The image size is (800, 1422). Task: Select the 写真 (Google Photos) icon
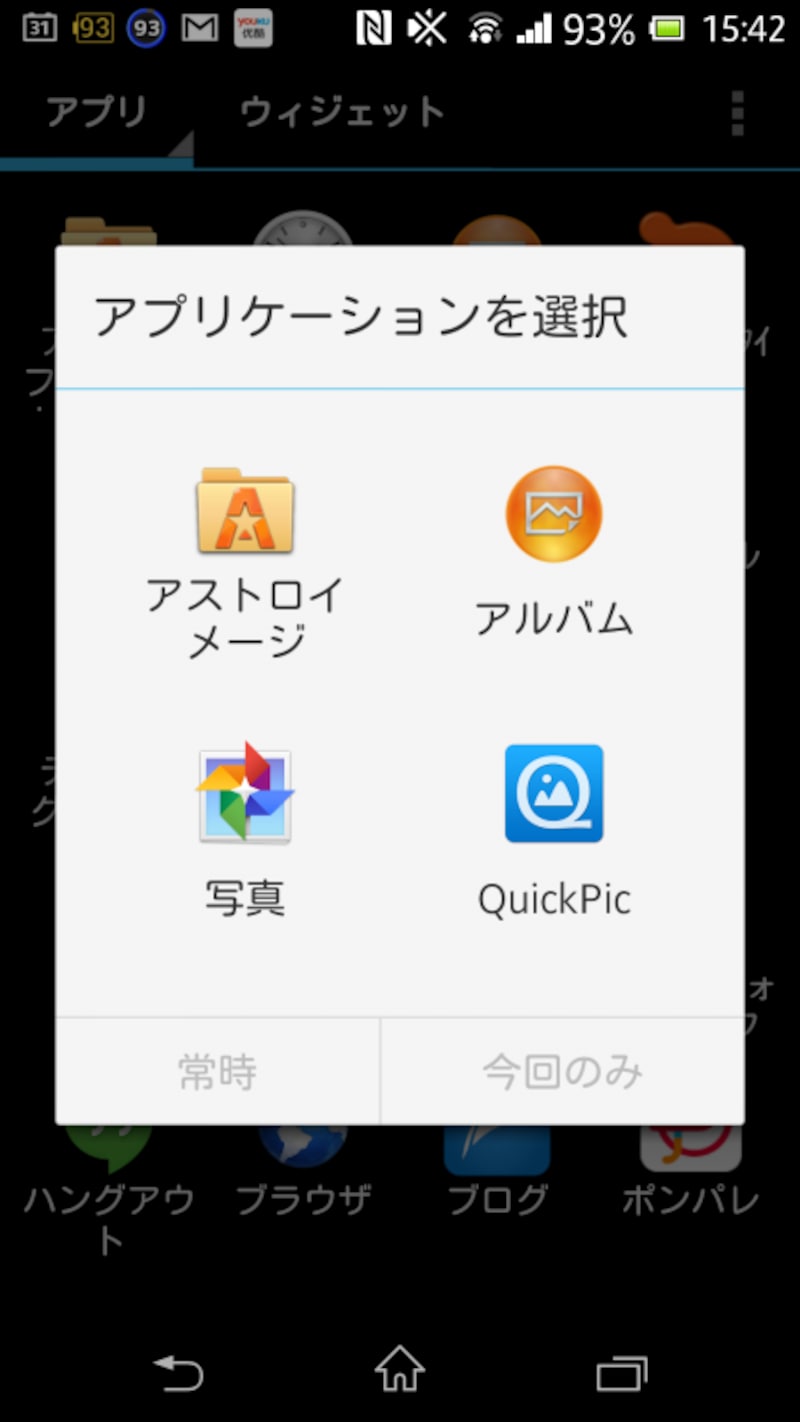tap(246, 793)
